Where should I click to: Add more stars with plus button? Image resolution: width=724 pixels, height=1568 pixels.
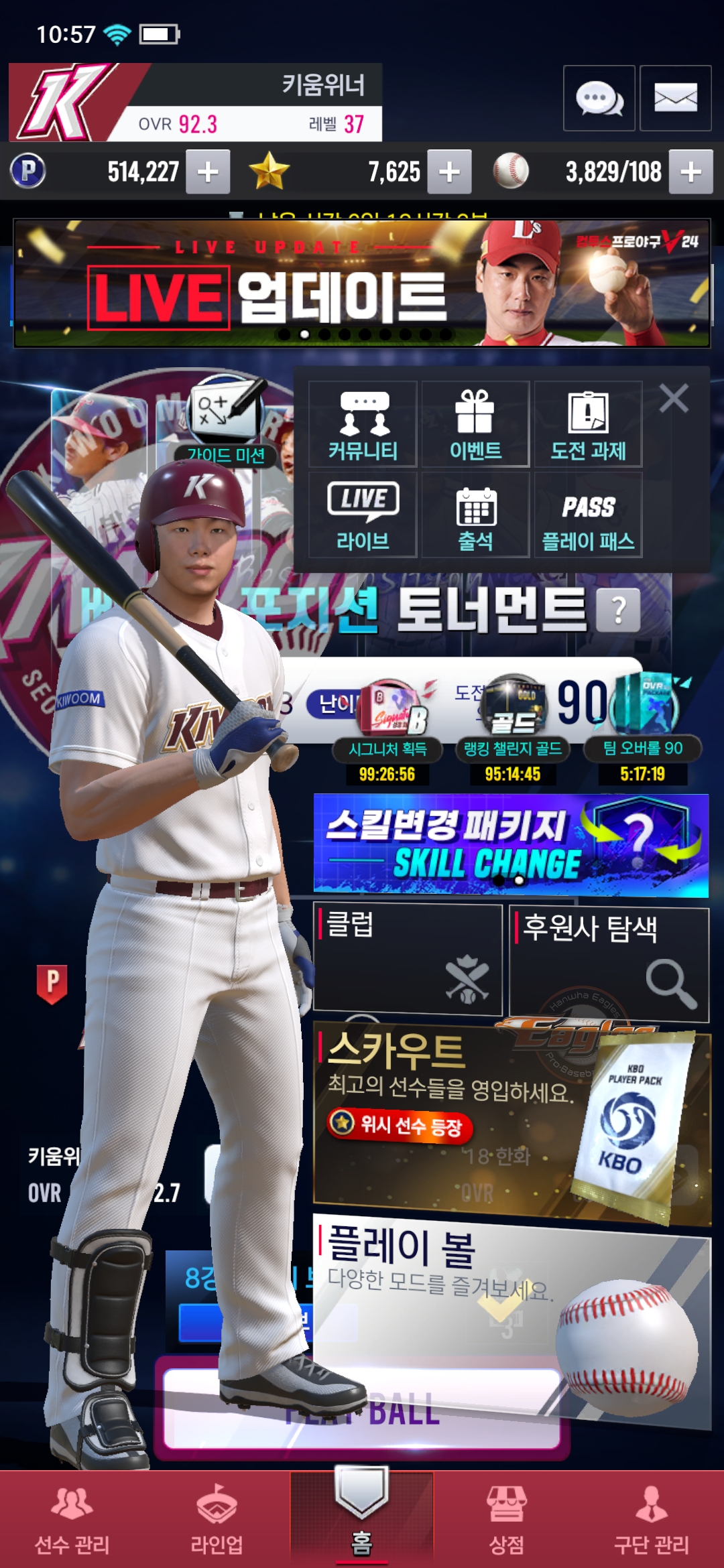click(x=449, y=172)
